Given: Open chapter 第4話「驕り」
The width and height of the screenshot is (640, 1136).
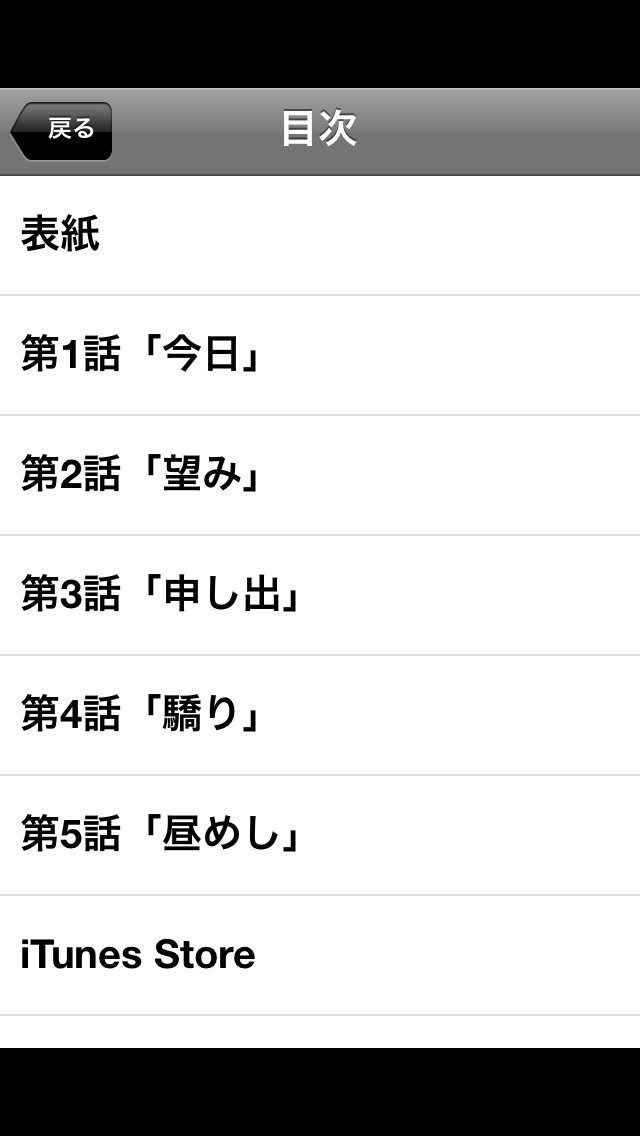Looking at the screenshot, I should point(320,715).
